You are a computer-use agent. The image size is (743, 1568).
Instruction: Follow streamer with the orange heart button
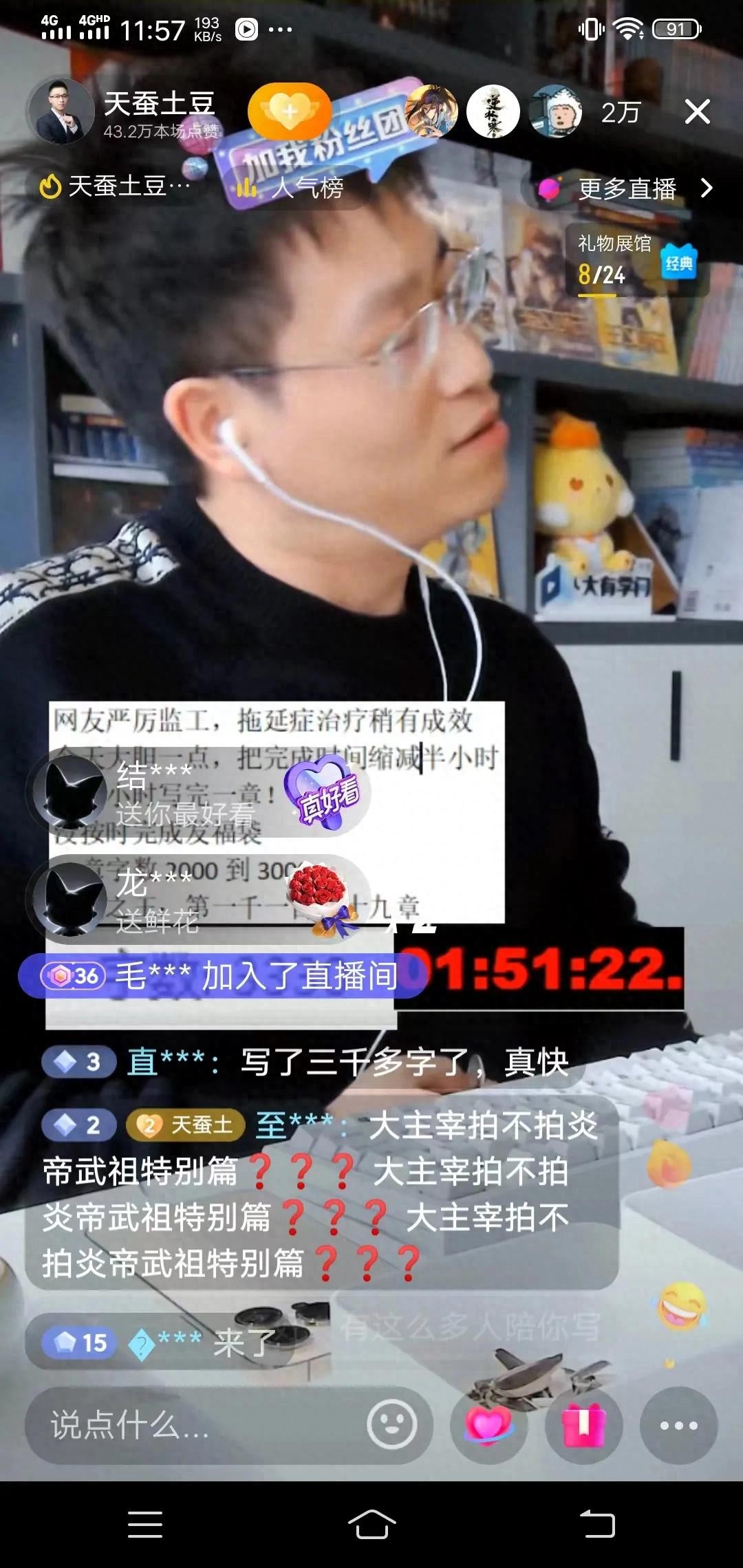pyautogui.click(x=290, y=111)
